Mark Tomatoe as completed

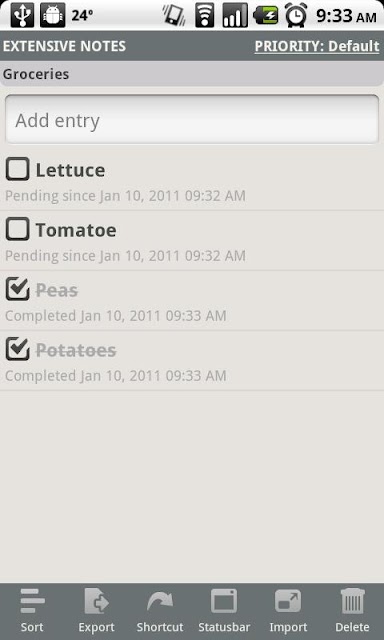pyautogui.click(x=18, y=229)
